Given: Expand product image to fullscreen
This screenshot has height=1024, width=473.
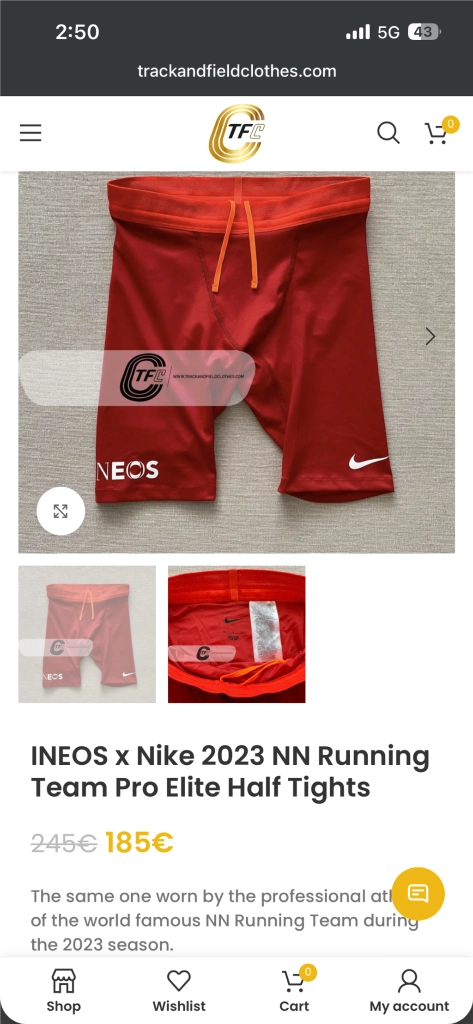Looking at the screenshot, I should pyautogui.click(x=61, y=511).
